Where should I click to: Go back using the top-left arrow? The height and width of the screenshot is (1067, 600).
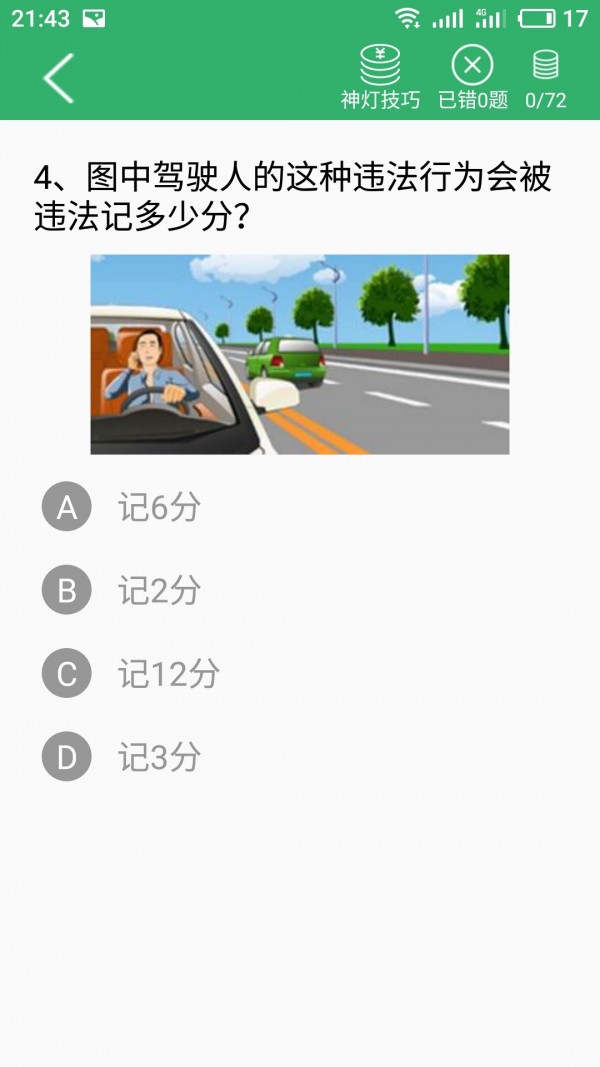(x=59, y=79)
